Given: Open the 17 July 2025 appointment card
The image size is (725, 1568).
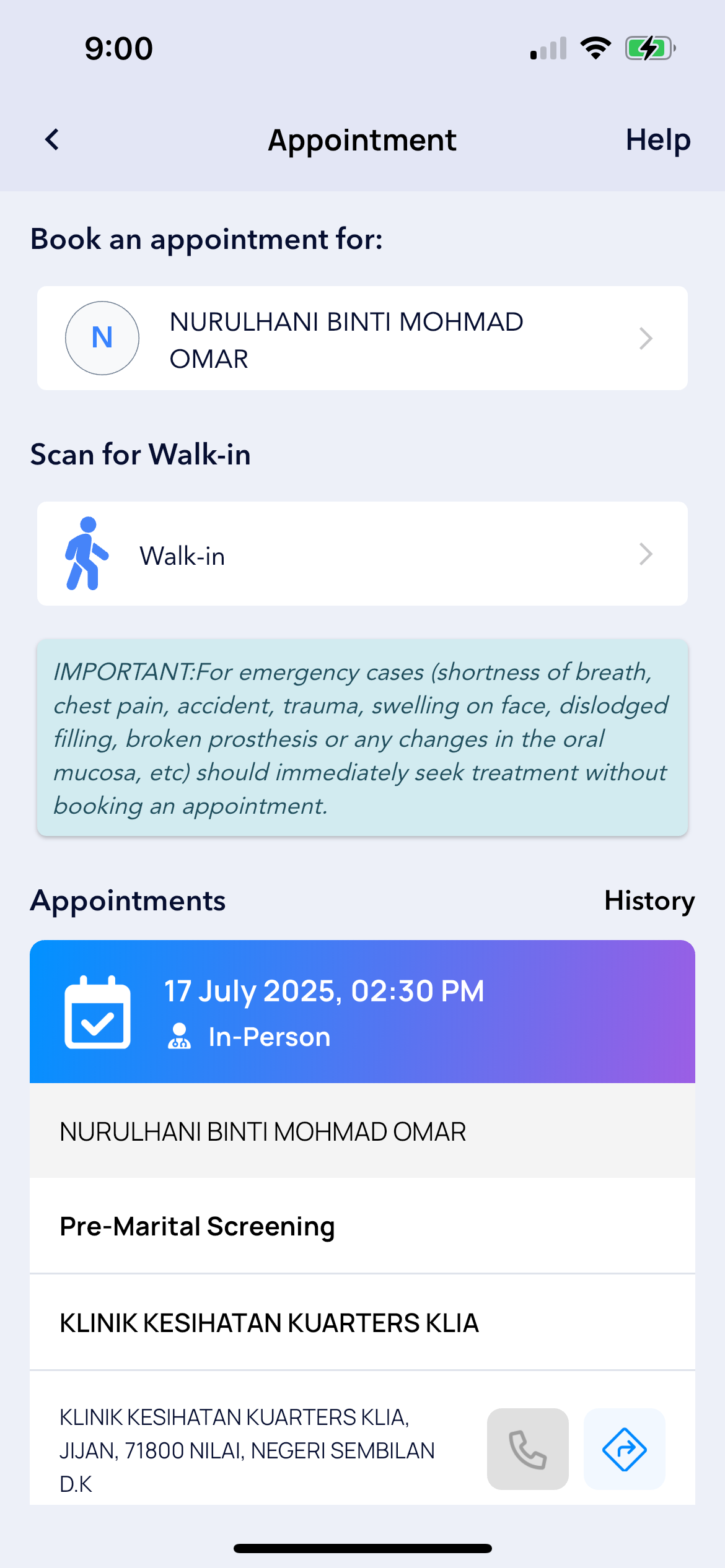Looking at the screenshot, I should 362,1012.
